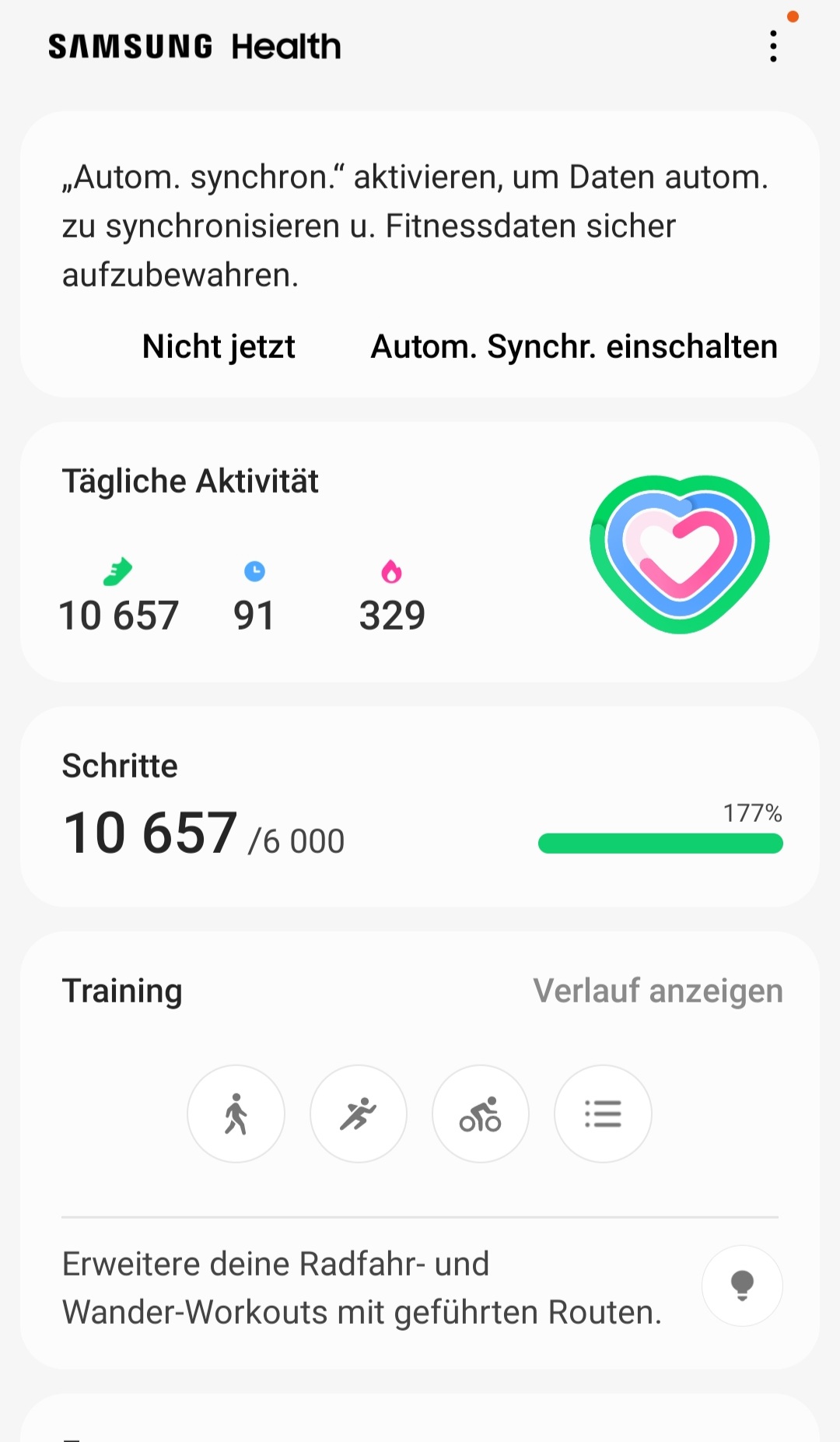Tap Verlauf anzeigen in Training
Screen dimensions: 840x1442
click(x=658, y=991)
